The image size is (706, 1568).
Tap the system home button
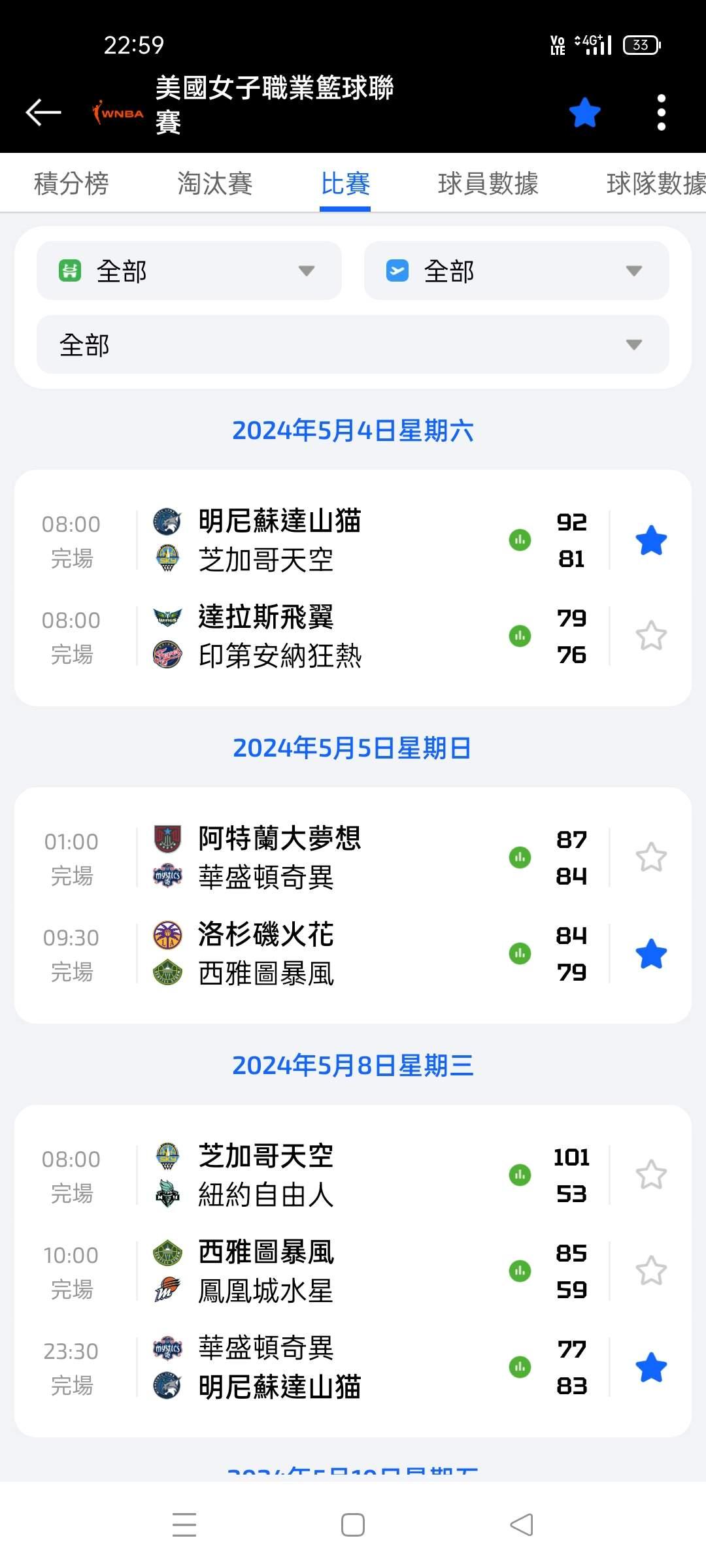[x=353, y=1525]
